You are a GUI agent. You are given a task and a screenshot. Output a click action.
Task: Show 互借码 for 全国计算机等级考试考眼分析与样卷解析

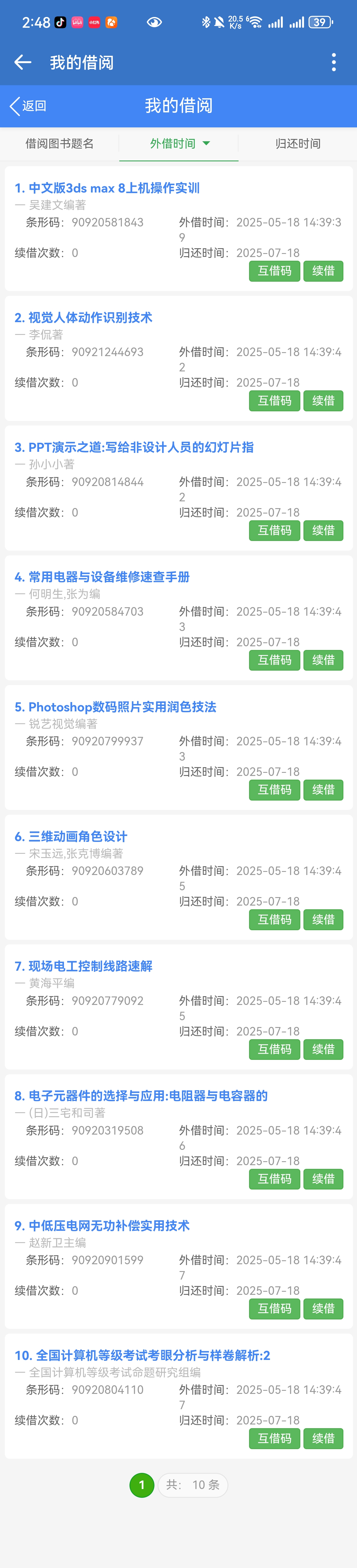click(274, 1438)
